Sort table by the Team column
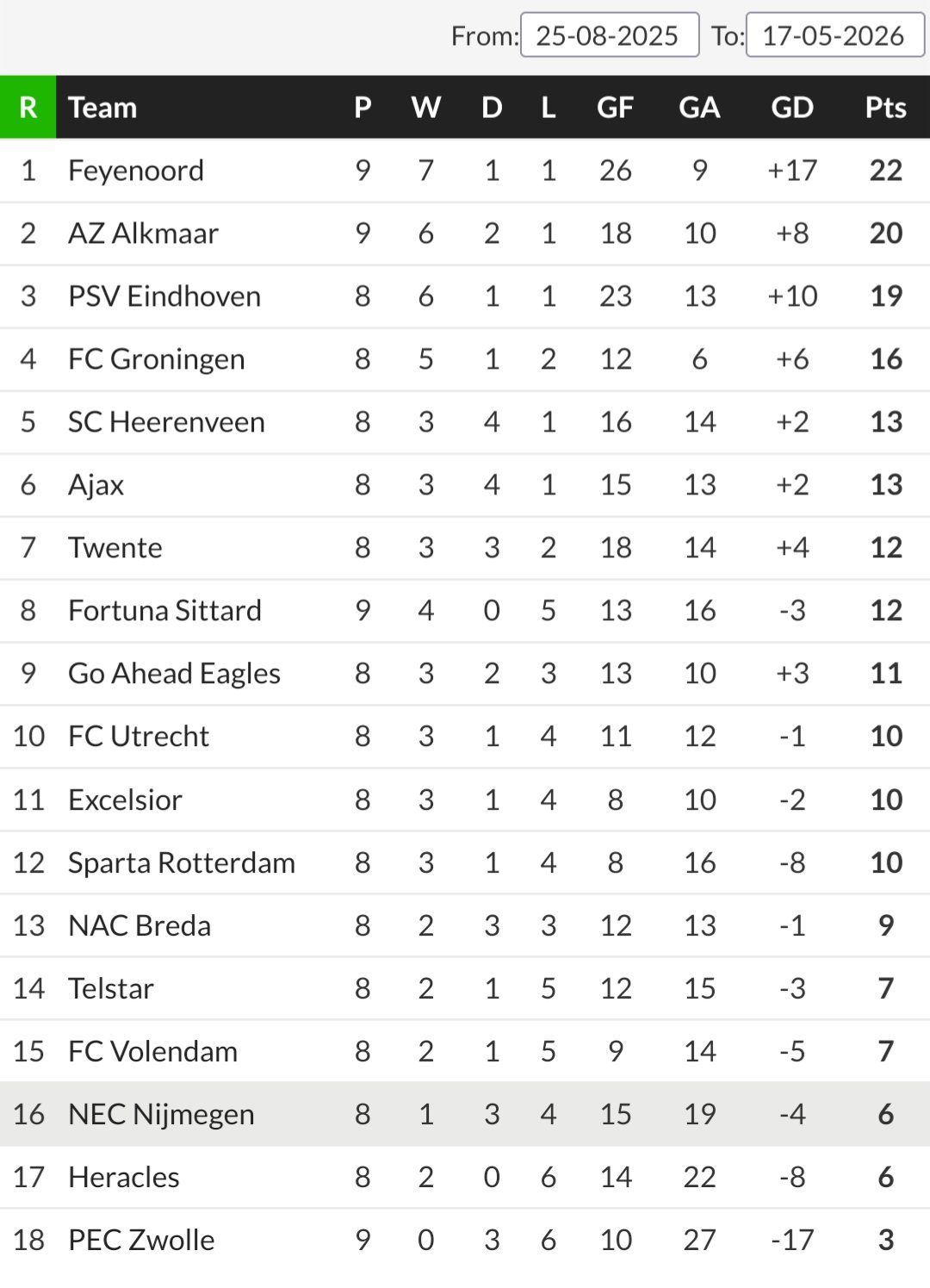This screenshot has width=930, height=1288. tap(102, 108)
